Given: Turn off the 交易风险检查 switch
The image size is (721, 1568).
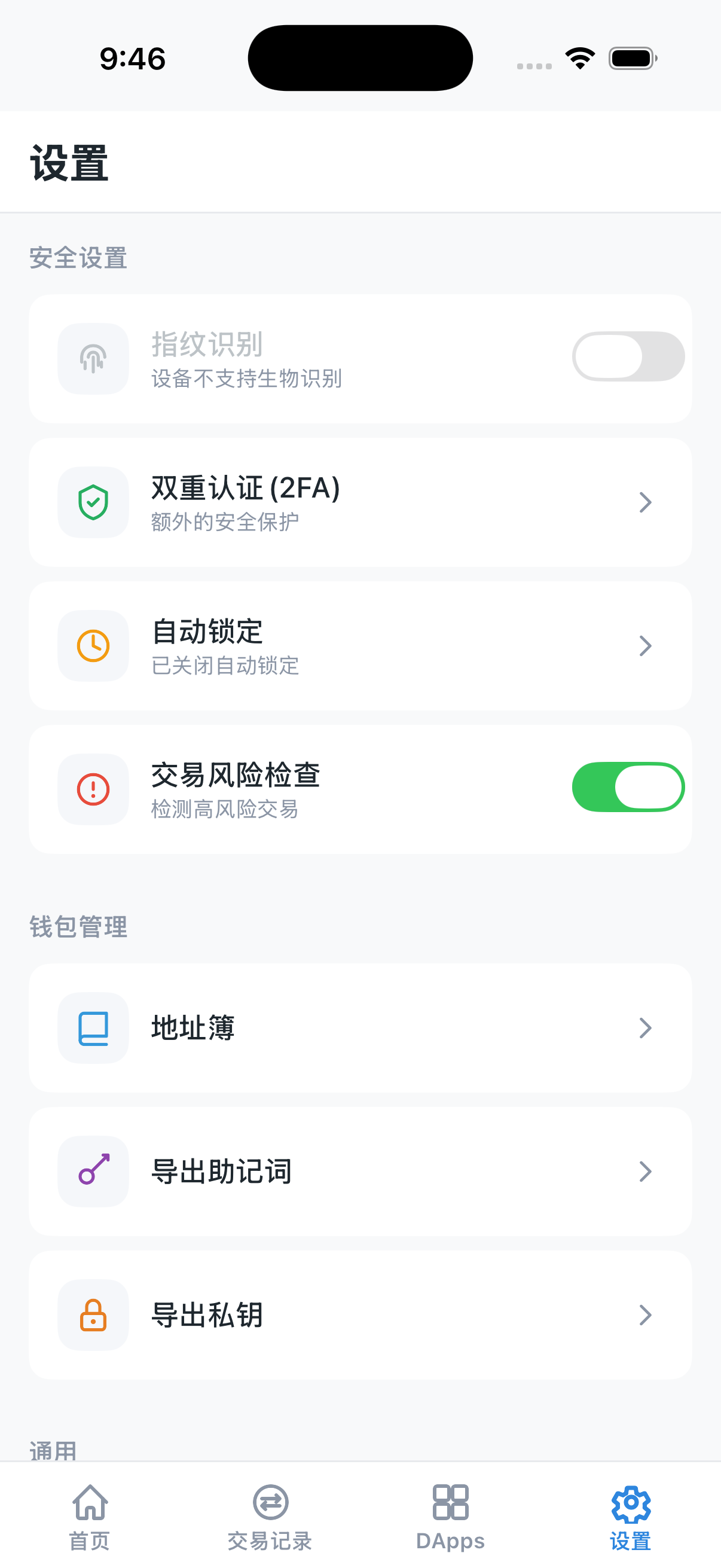Looking at the screenshot, I should tap(627, 787).
